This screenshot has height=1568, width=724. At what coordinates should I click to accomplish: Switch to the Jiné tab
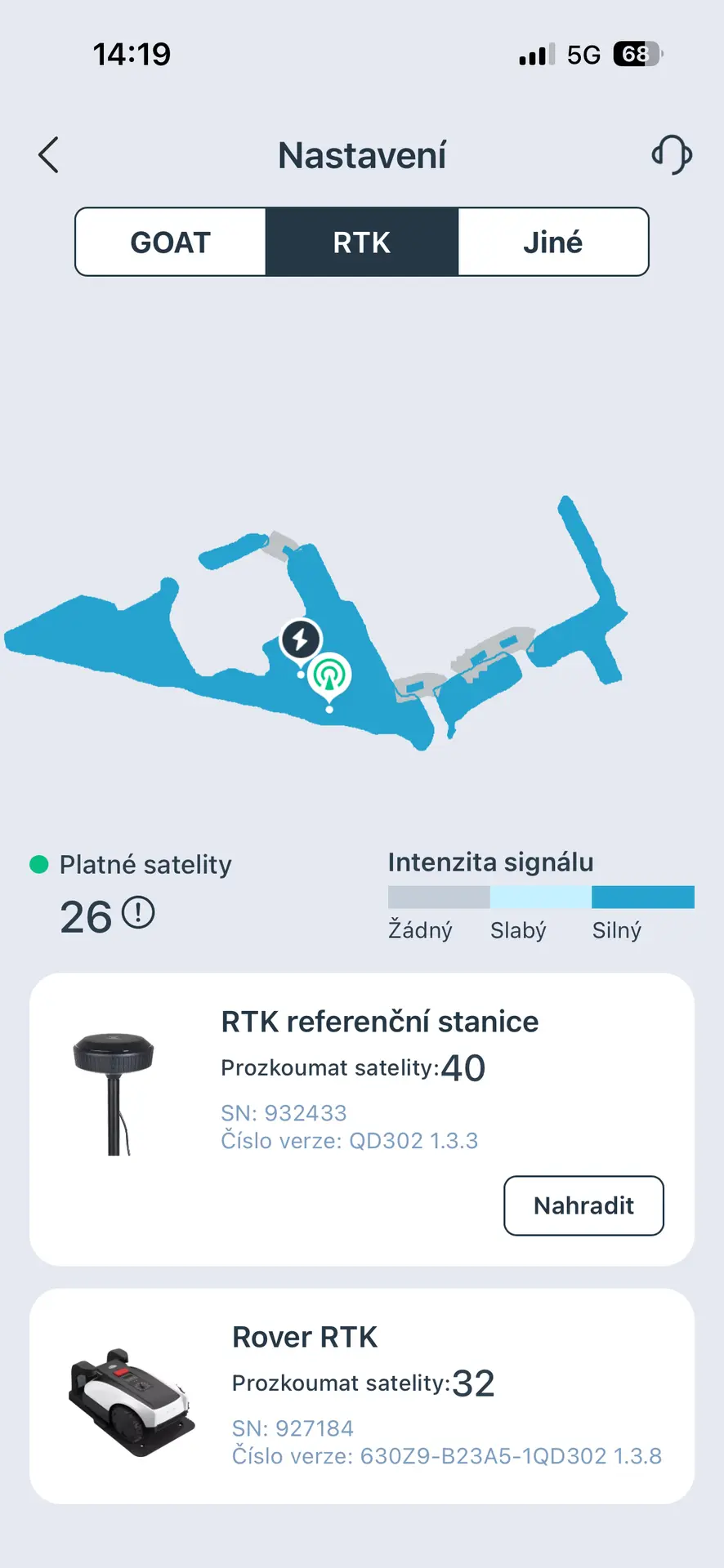pyautogui.click(x=552, y=243)
